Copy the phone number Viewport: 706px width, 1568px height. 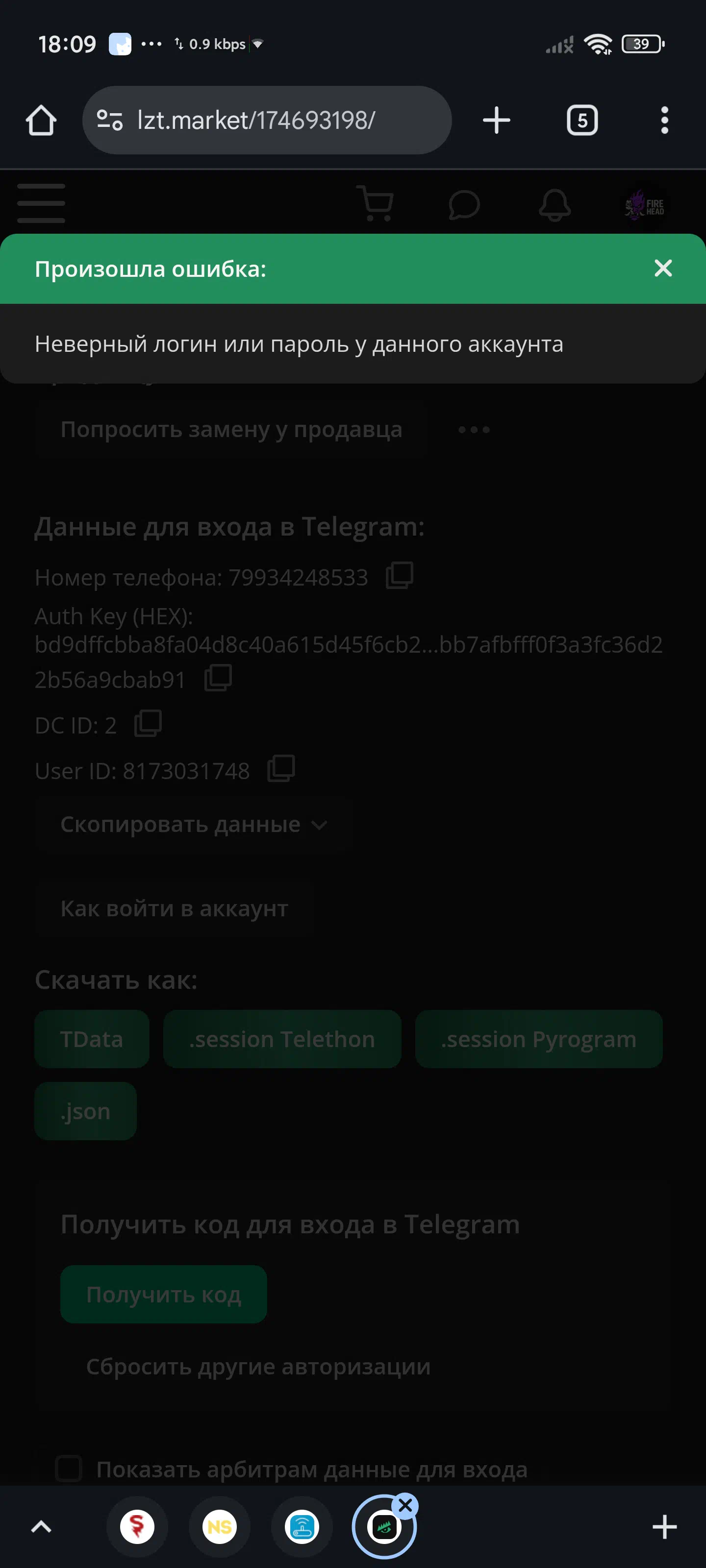coord(400,575)
